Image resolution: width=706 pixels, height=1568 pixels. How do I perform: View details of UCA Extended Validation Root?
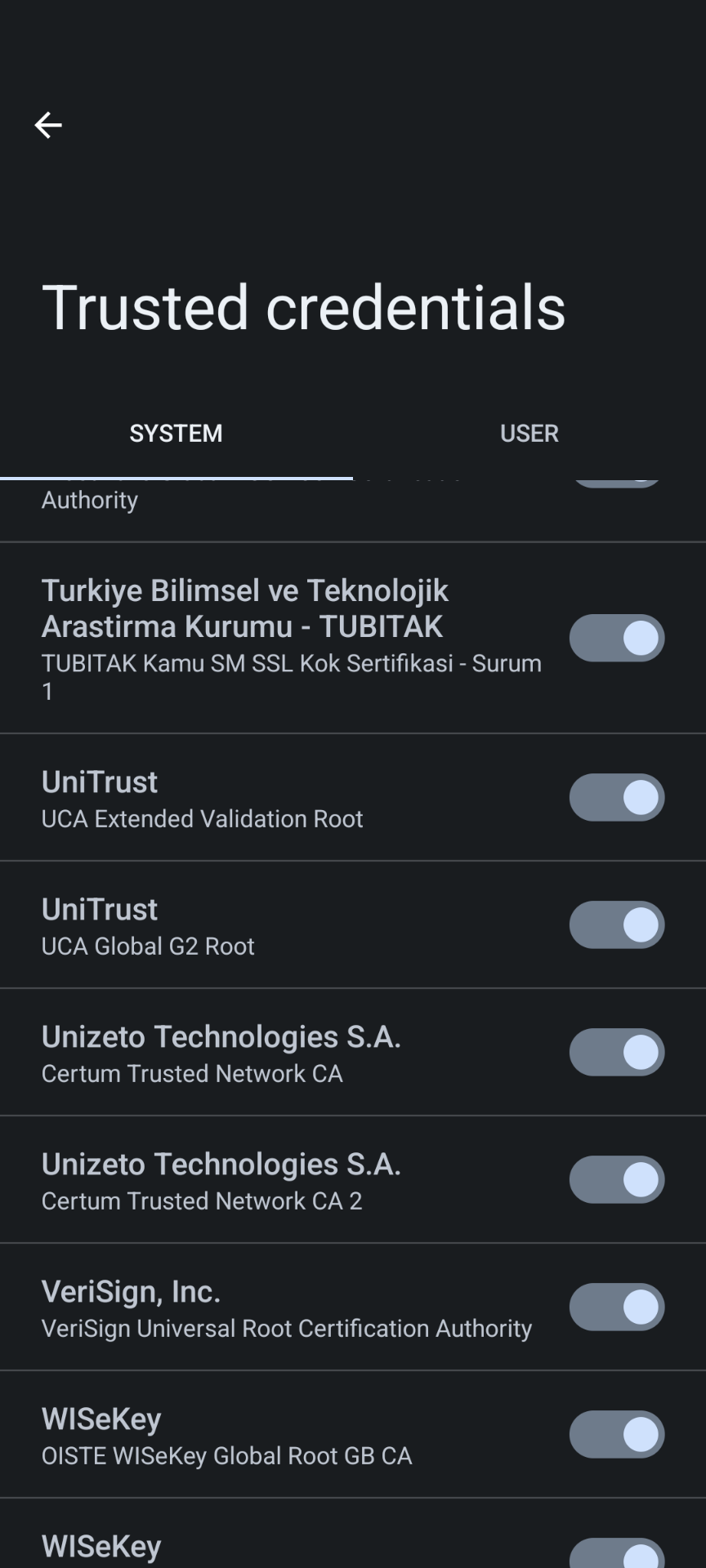(245, 797)
